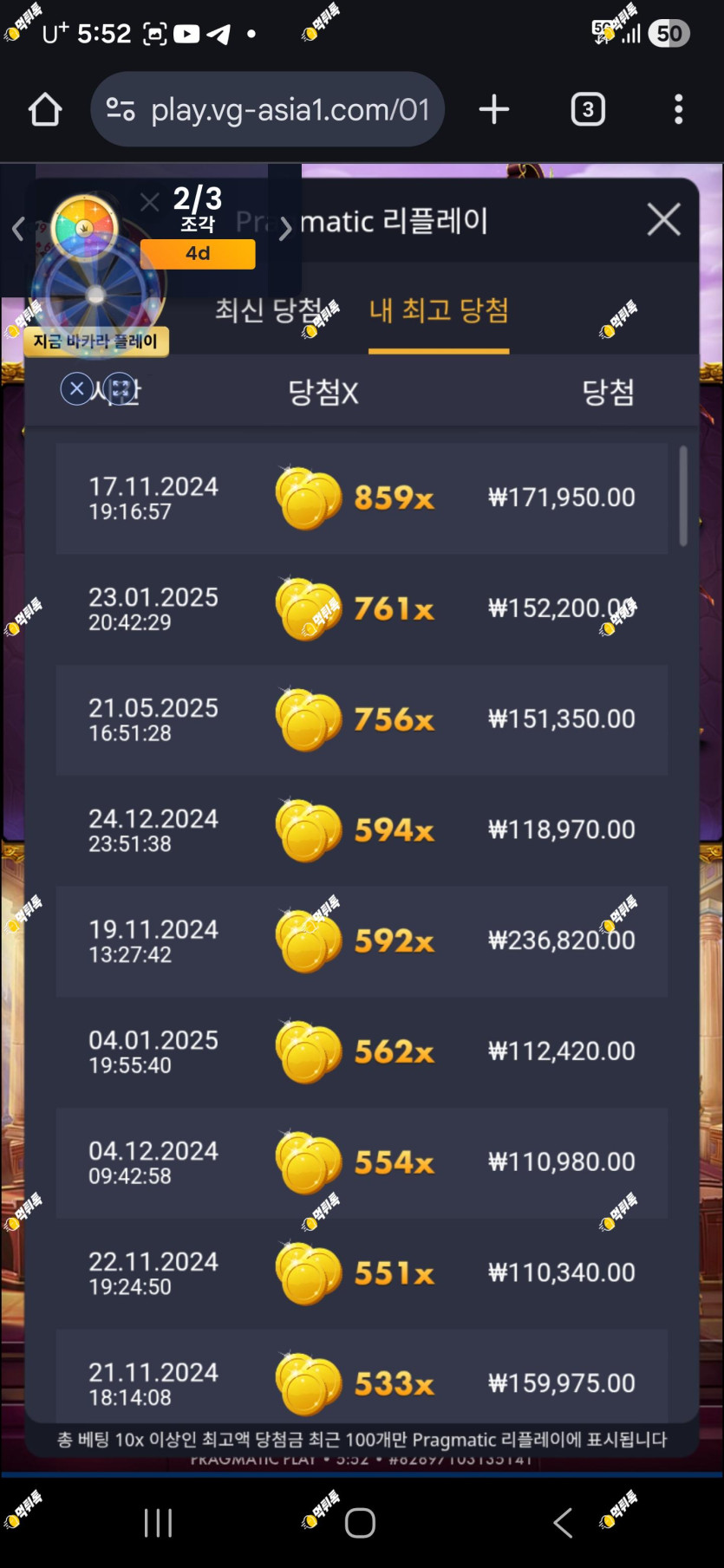Open the replay for the 551x win
Screen dimensions: 724x1568
[x=362, y=1274]
